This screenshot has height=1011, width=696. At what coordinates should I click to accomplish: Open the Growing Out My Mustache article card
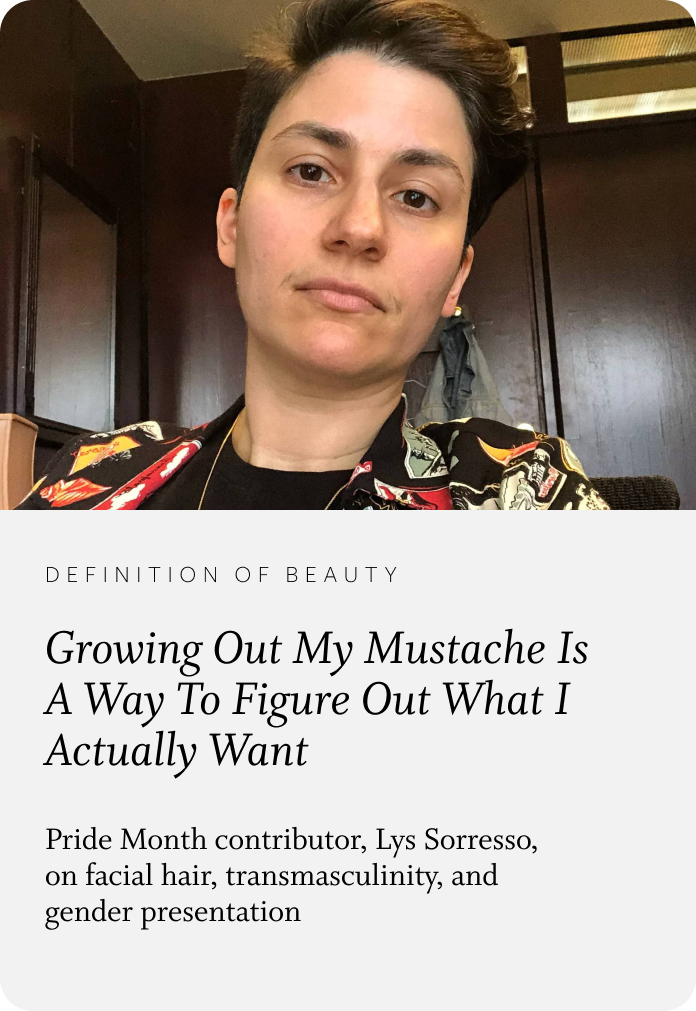tap(316, 699)
